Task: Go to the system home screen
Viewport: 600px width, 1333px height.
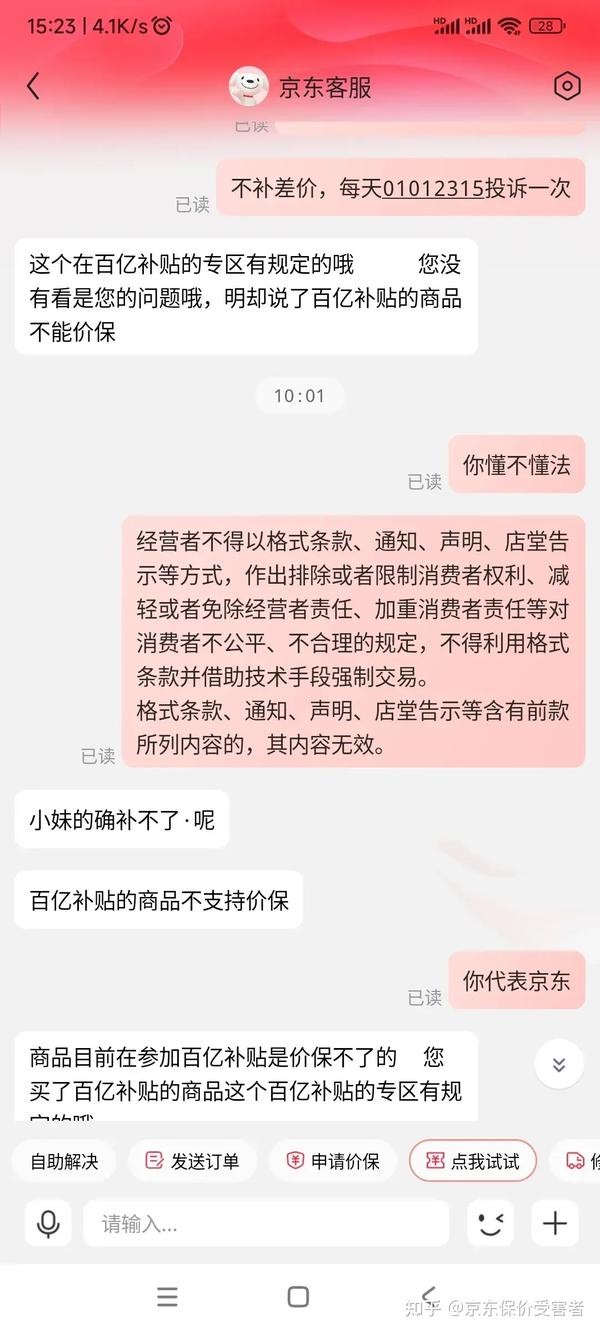Action: tap(298, 1297)
